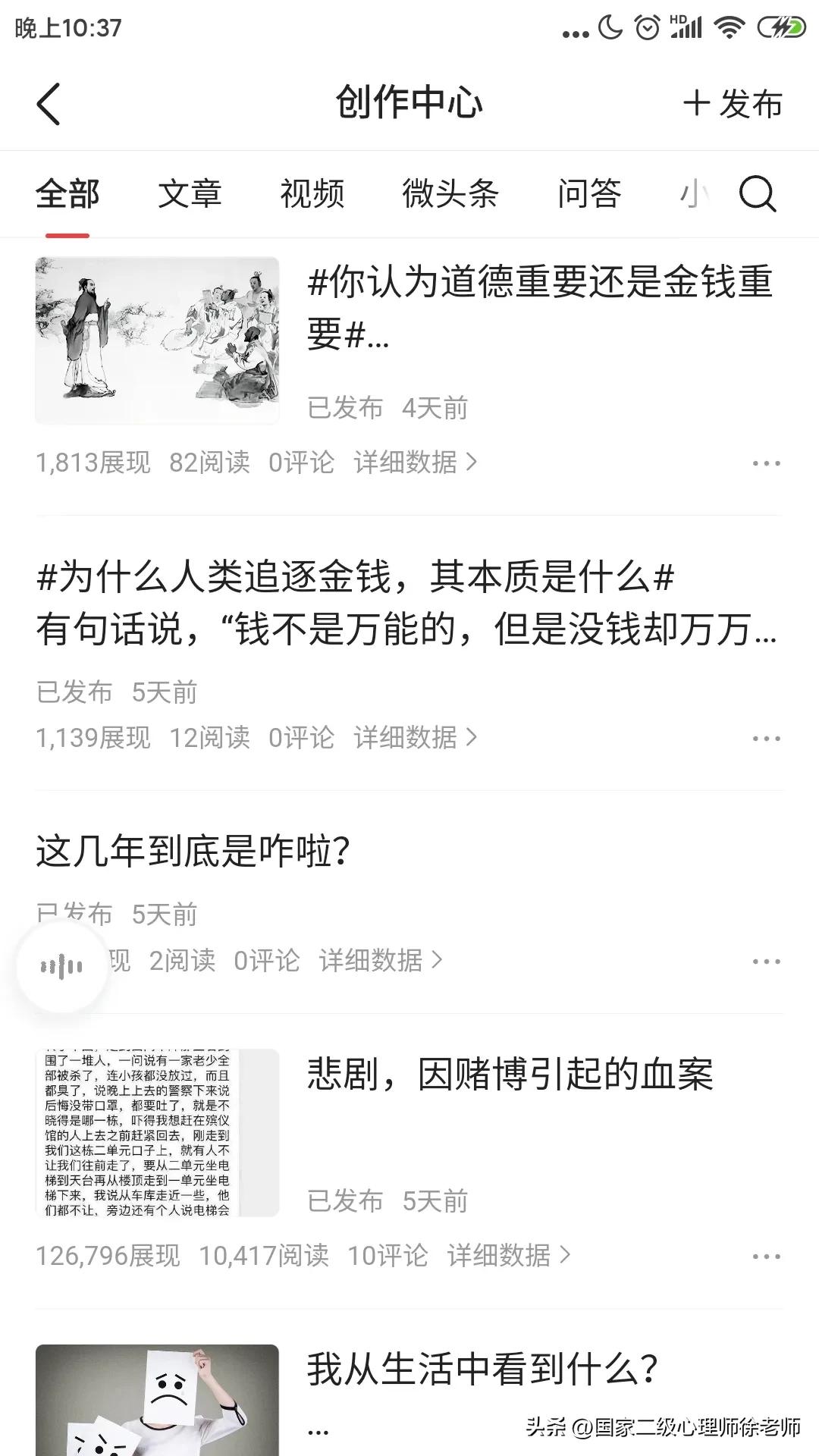Switch to the 文章 tab
The width and height of the screenshot is (819, 1456).
click(x=190, y=195)
